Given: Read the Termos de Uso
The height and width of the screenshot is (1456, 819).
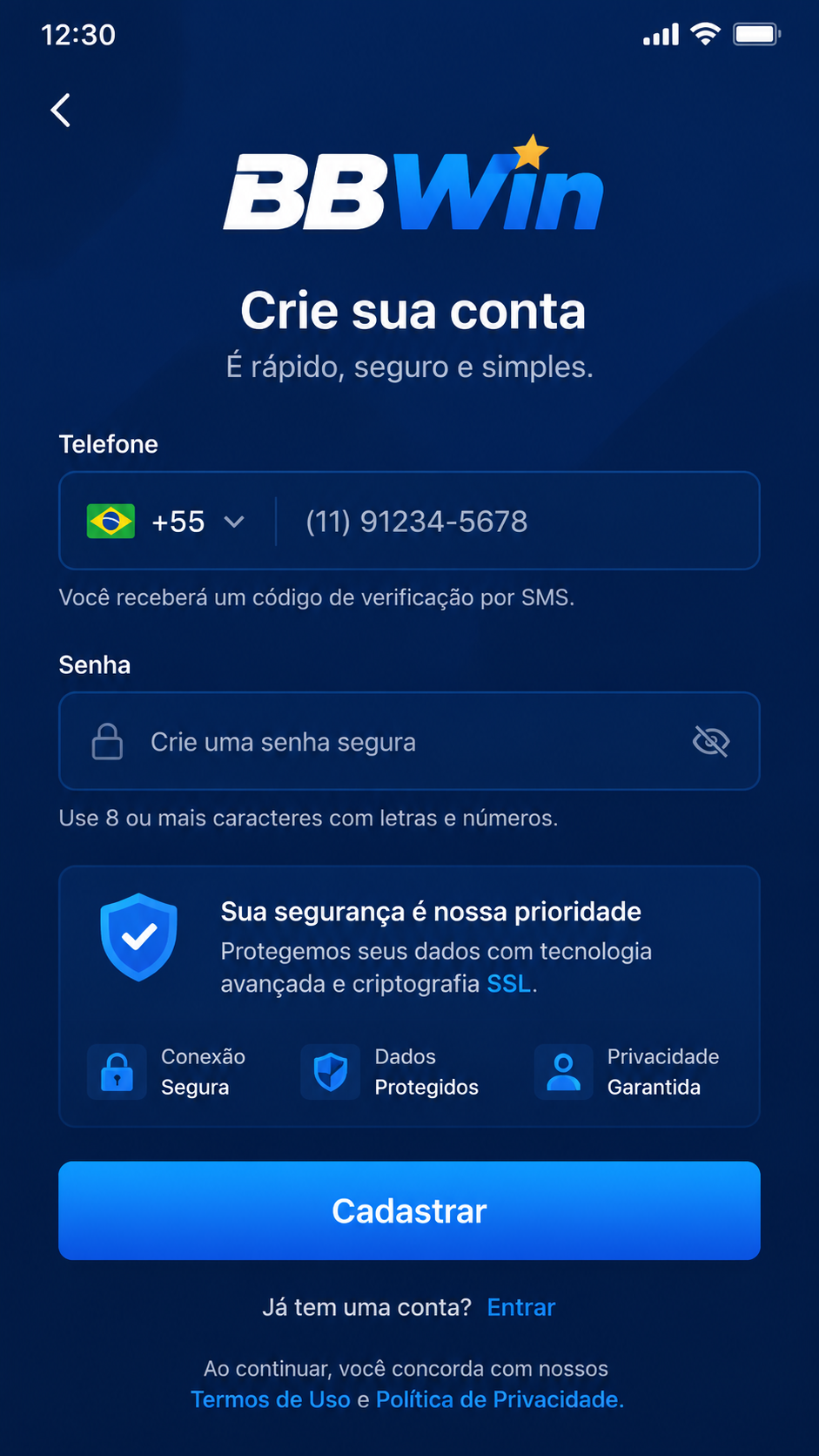Looking at the screenshot, I should click(270, 1399).
